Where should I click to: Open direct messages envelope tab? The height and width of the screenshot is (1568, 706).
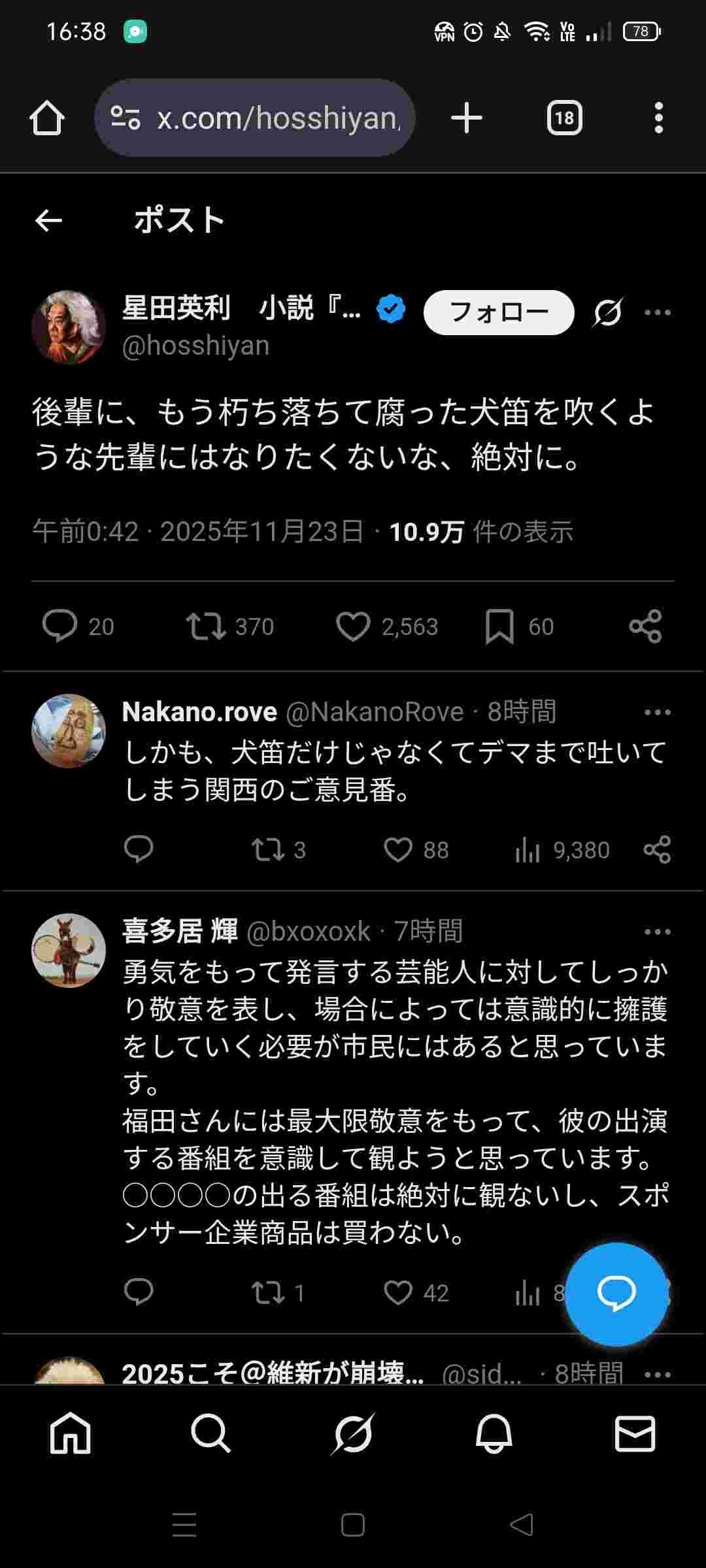[635, 1433]
